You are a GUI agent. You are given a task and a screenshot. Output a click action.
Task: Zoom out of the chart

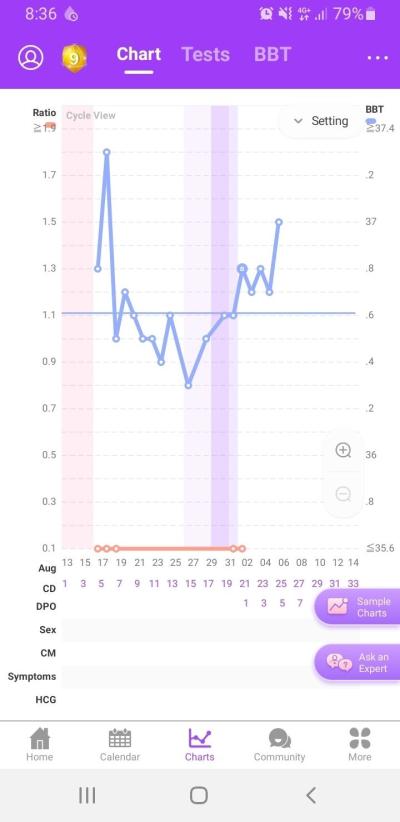[x=343, y=494]
